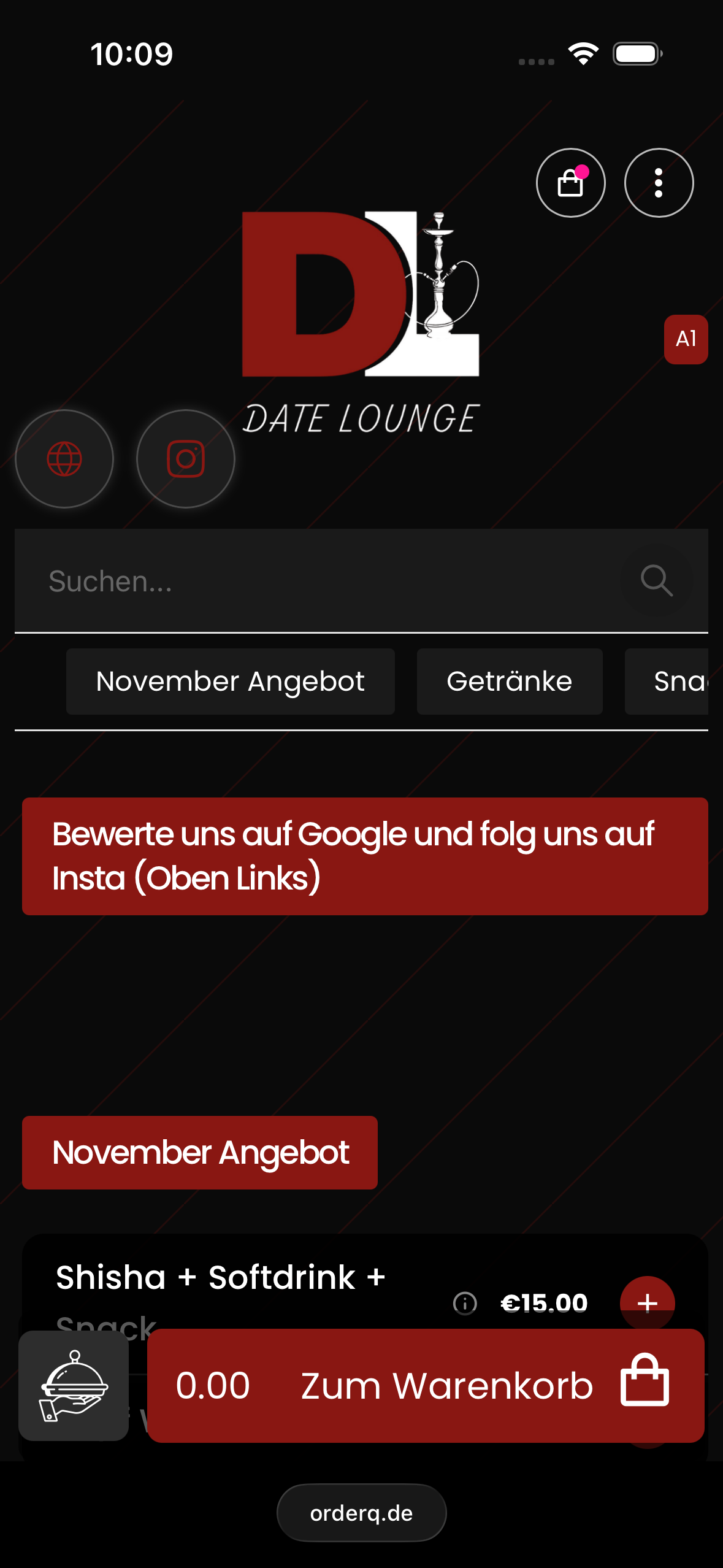Open the website via globe icon

click(64, 458)
